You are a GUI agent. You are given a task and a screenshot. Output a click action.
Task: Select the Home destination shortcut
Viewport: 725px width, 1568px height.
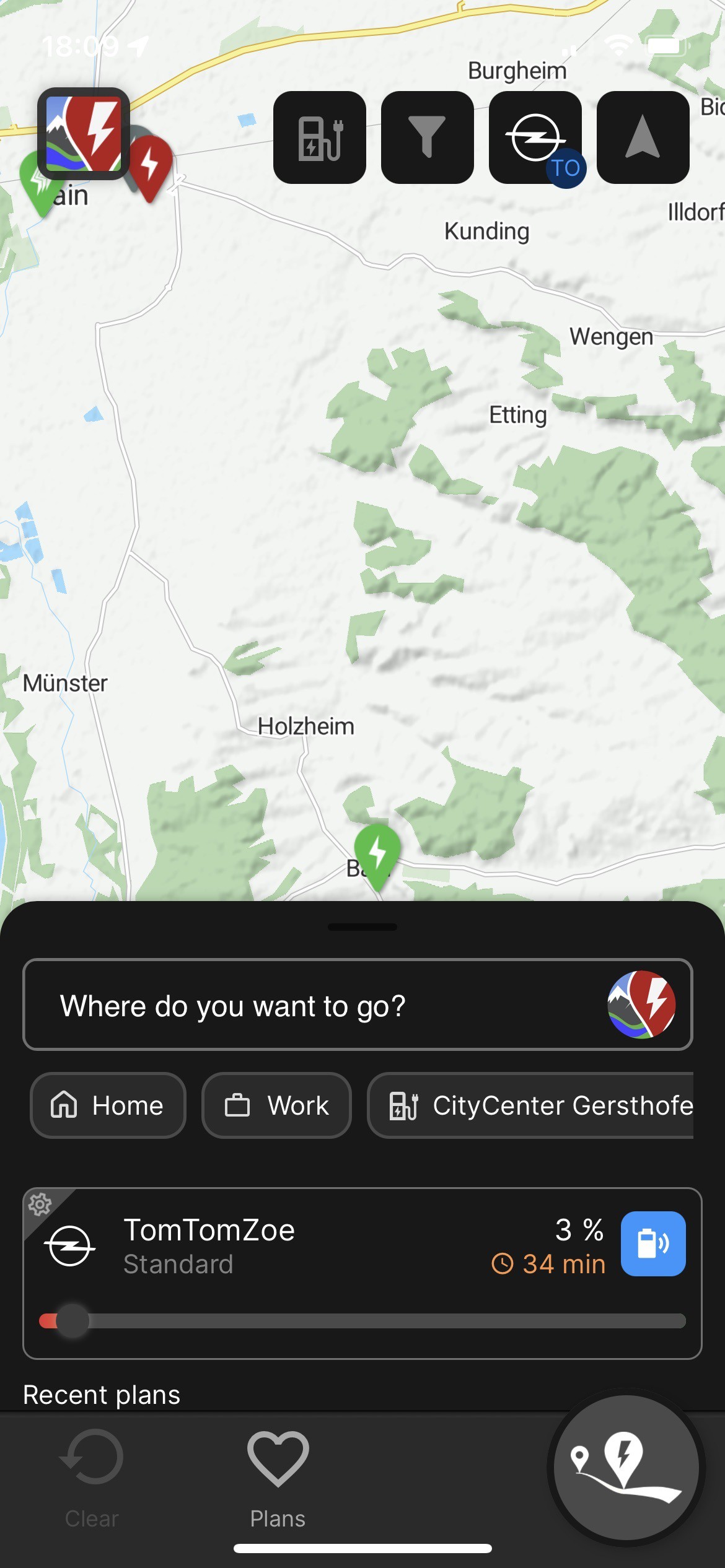[108, 1105]
